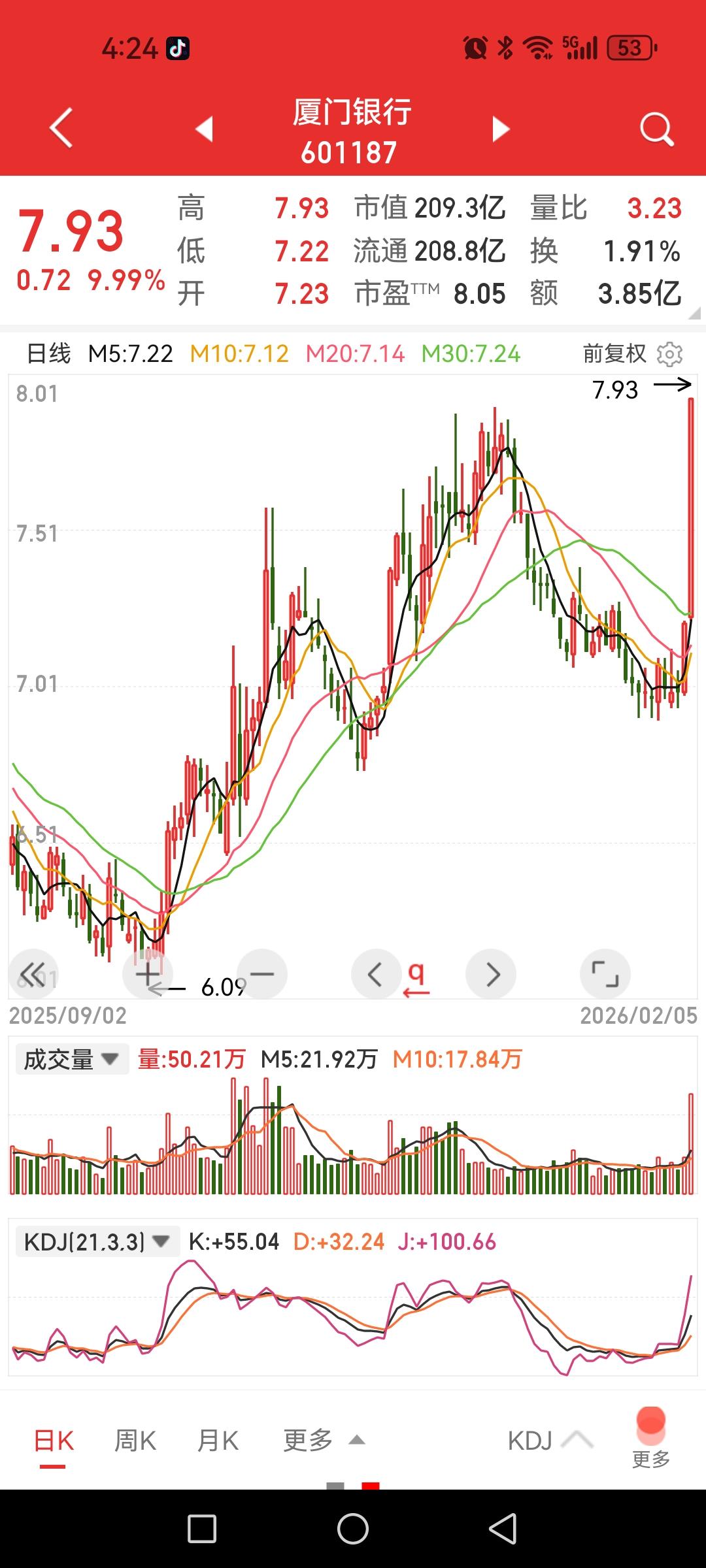Switch to next stock with right triangle
Viewport: 706px width, 1568px height.
[499, 129]
